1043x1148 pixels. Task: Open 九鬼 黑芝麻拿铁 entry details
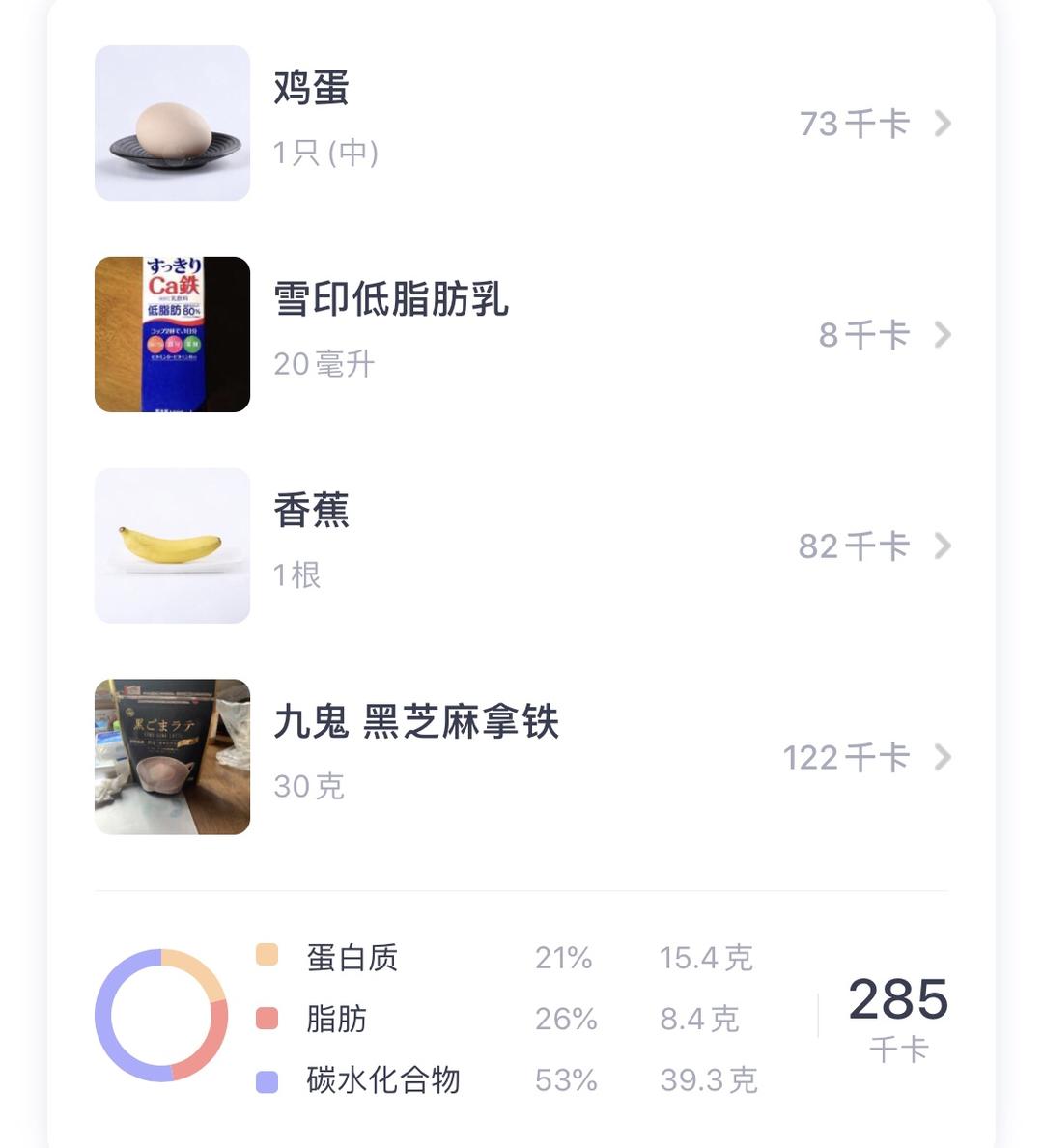point(521,757)
